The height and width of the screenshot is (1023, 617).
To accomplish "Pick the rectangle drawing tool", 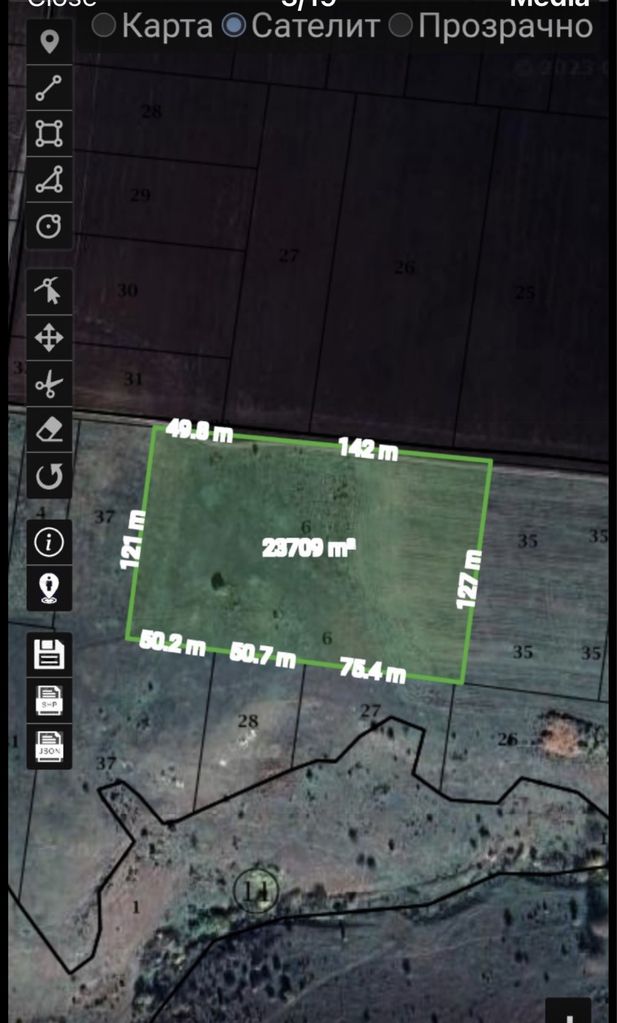I will click(x=48, y=135).
